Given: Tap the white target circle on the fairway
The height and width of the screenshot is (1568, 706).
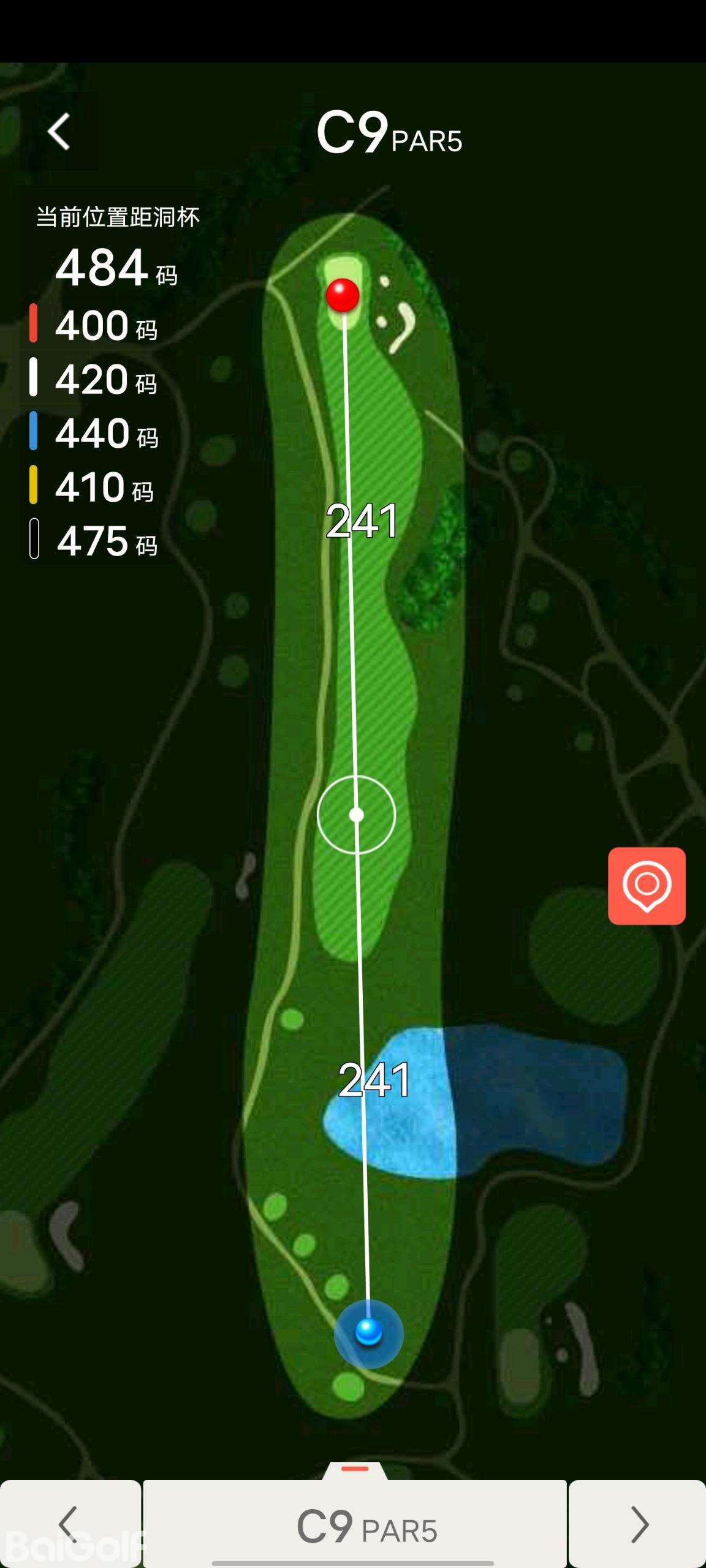Looking at the screenshot, I should 357,815.
